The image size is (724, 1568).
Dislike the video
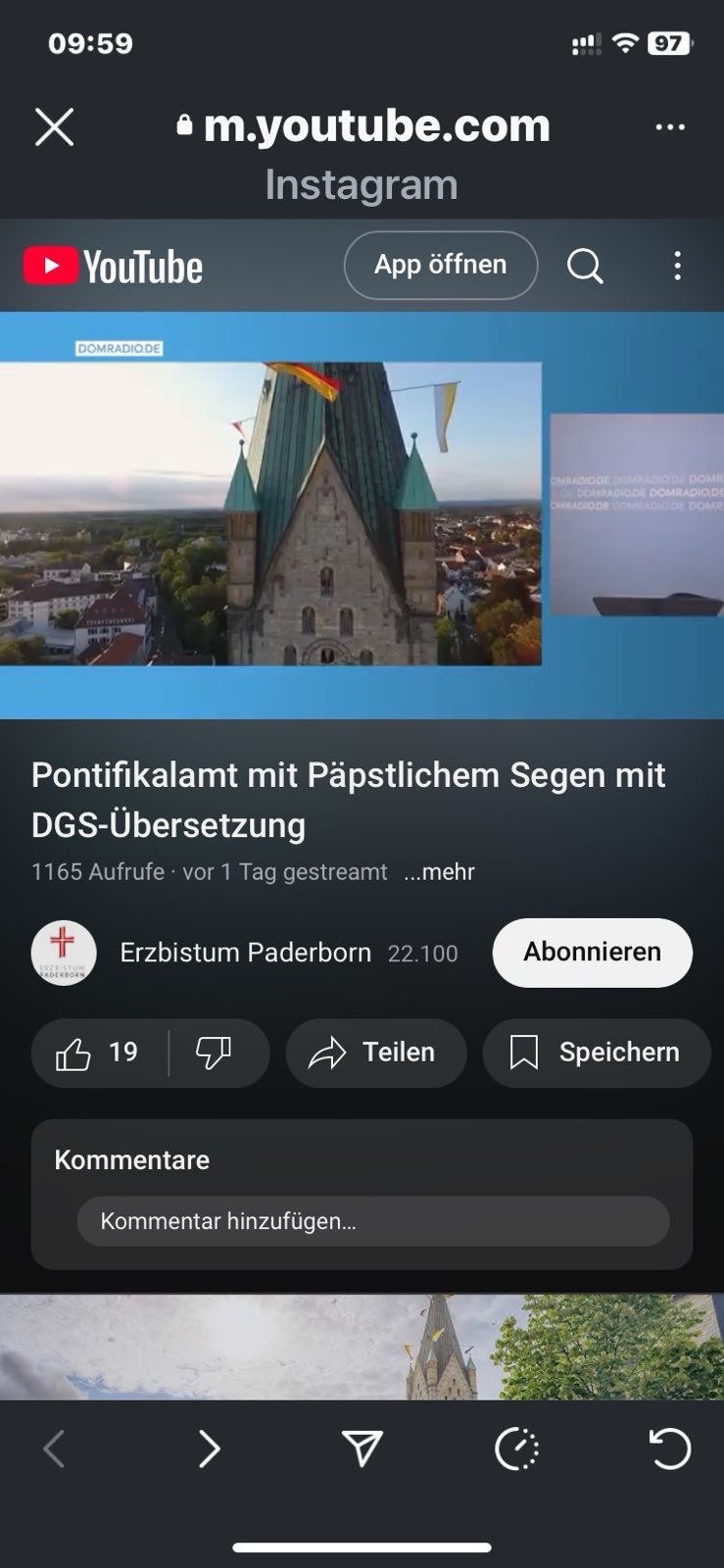coord(214,1053)
